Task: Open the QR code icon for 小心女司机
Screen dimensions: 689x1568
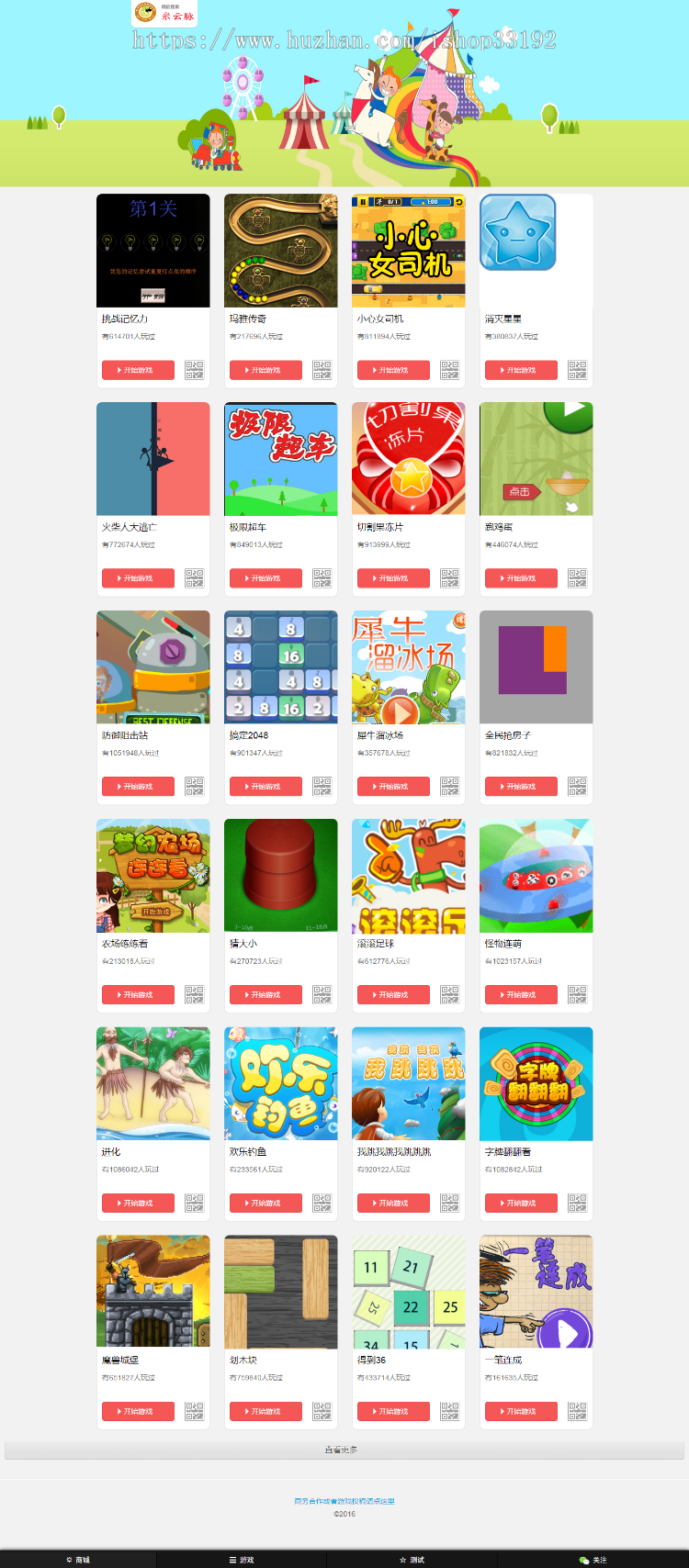Action: coord(449,370)
